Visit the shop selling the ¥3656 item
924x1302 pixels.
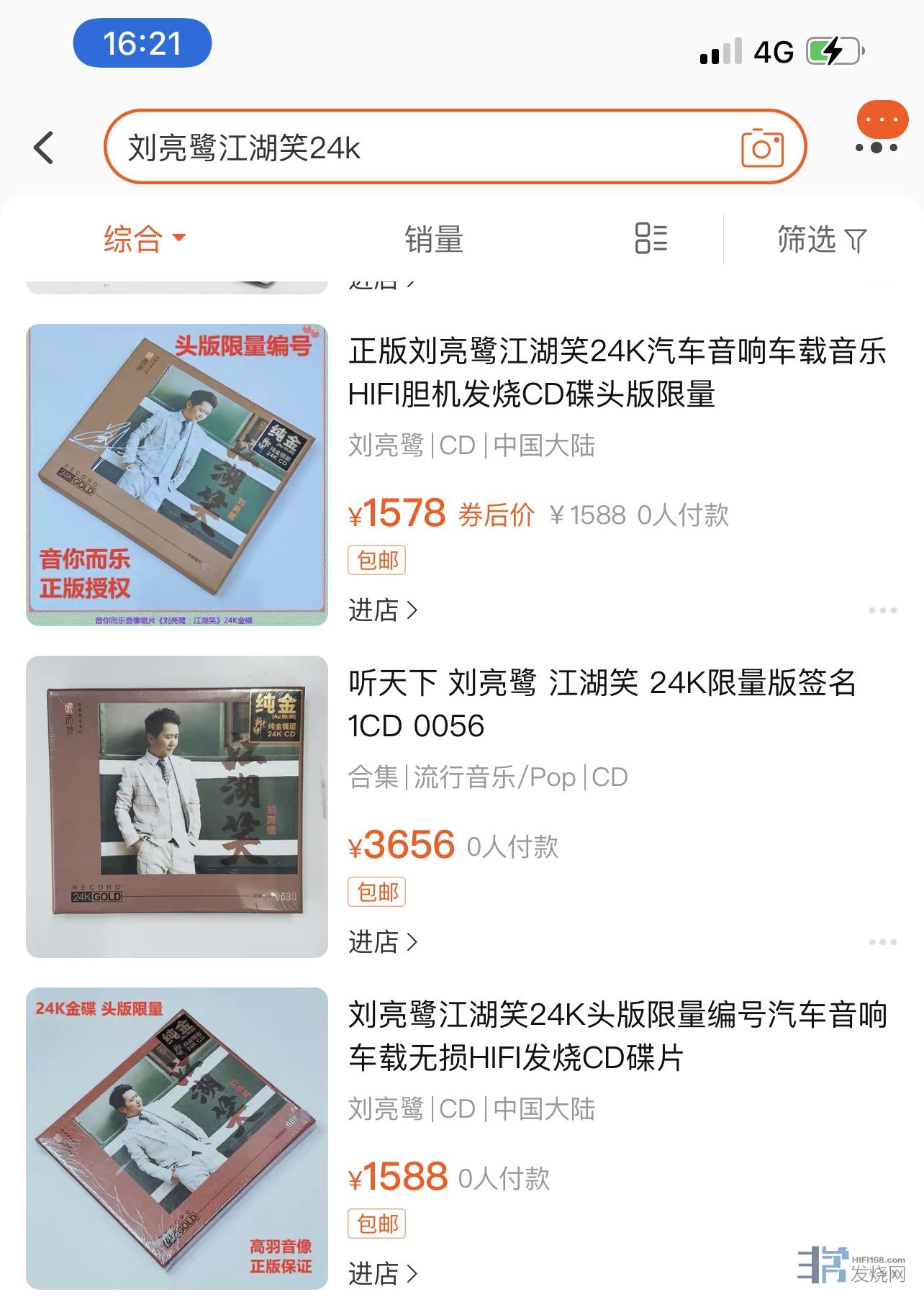coord(383,942)
